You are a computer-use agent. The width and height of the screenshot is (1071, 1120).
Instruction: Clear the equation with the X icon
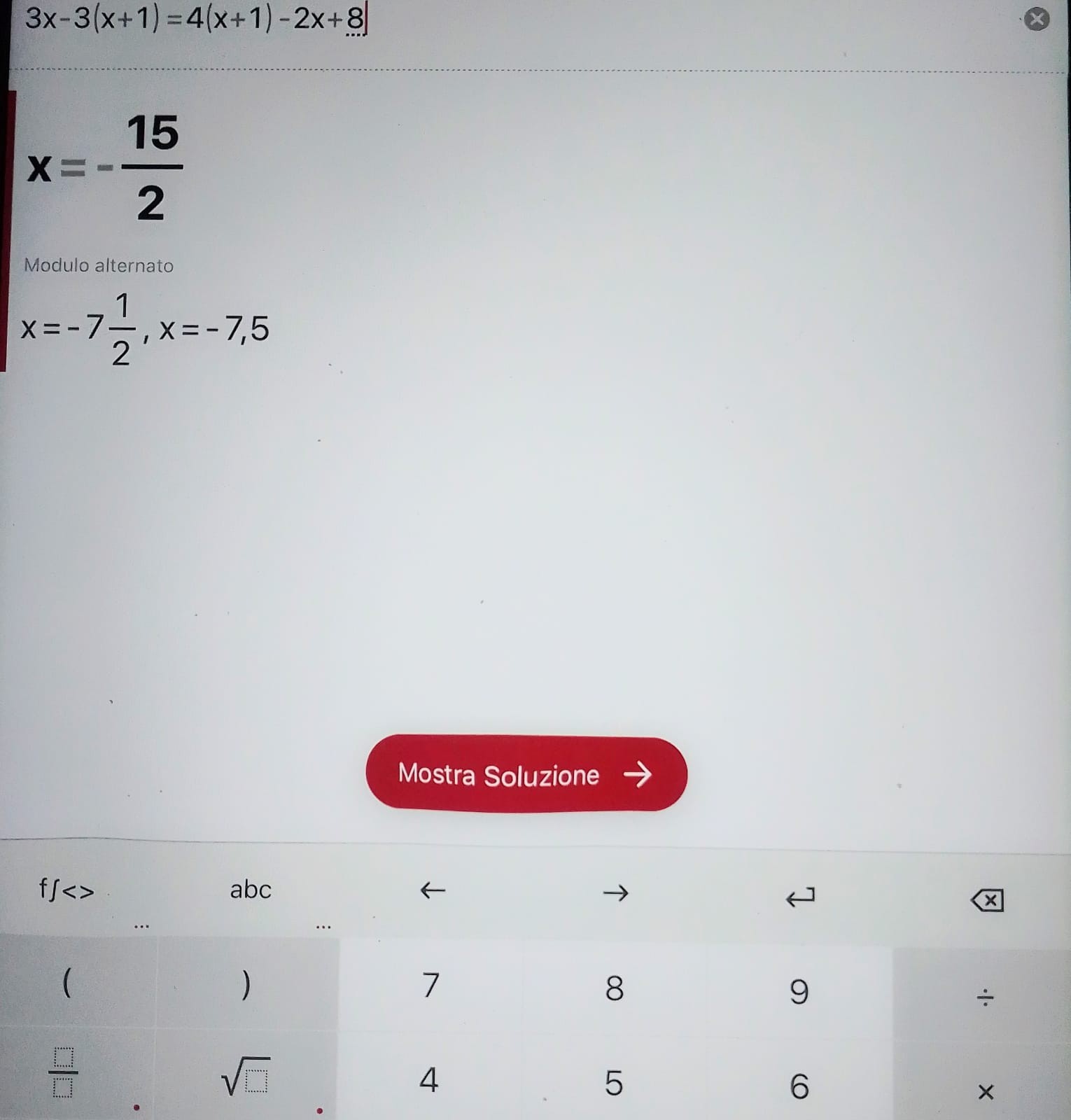1036,19
